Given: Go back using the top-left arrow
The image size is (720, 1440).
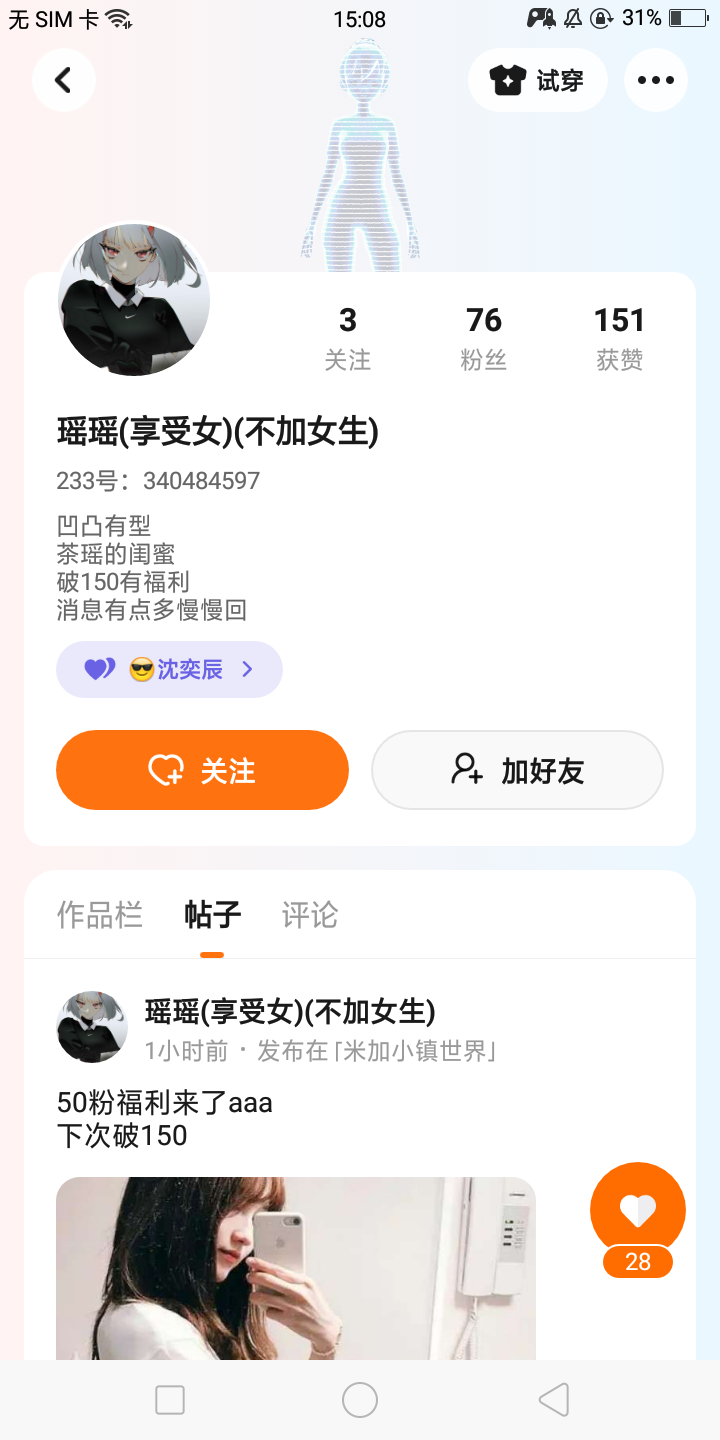Looking at the screenshot, I should (63, 80).
